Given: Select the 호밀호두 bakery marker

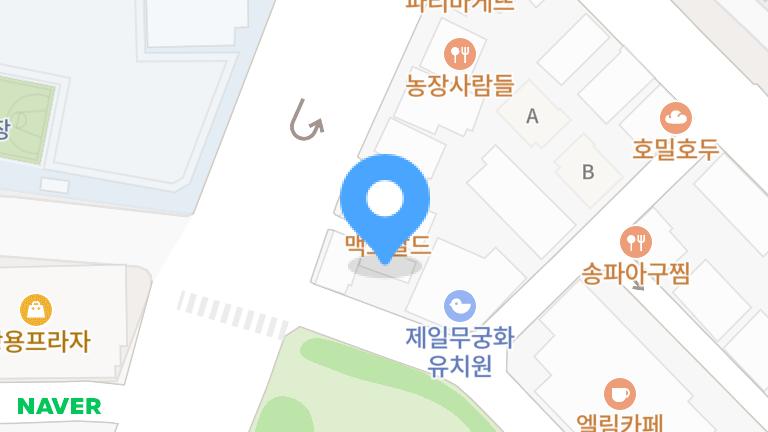Looking at the screenshot, I should pos(676,118).
